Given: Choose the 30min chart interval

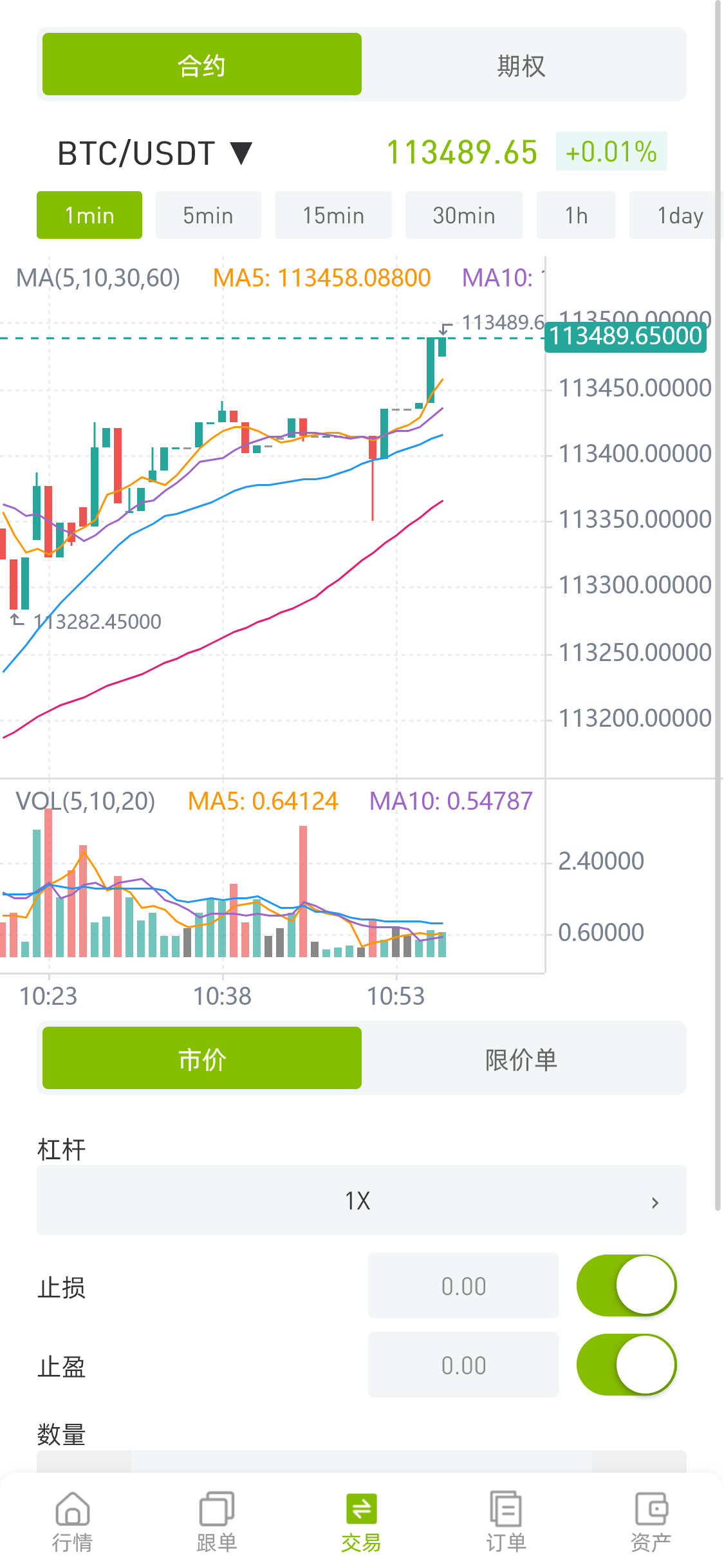Looking at the screenshot, I should point(464,216).
